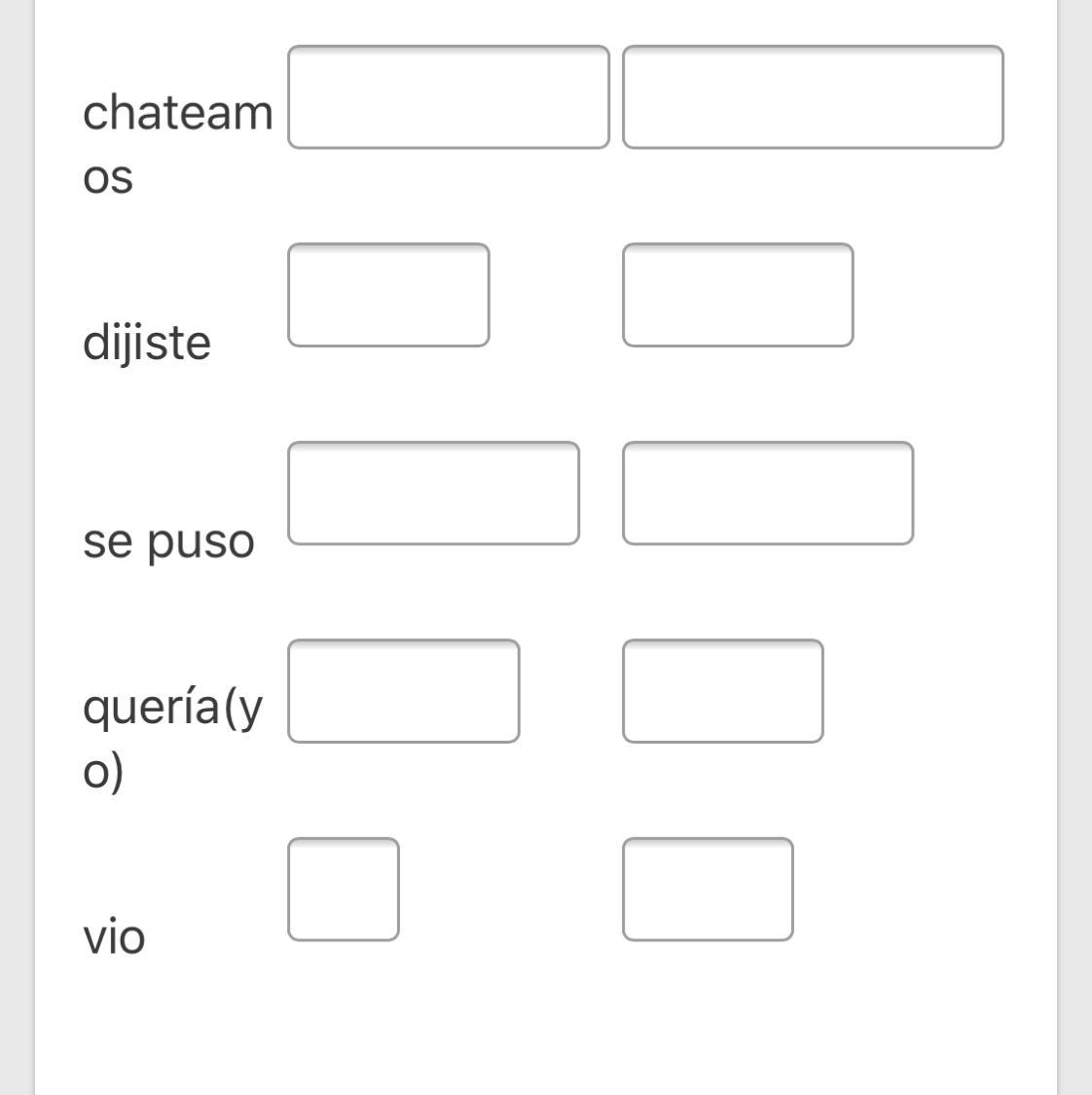Viewport: 1092px width, 1095px height.
Task: Focus the first blank field for dijiste
Action: tap(388, 295)
